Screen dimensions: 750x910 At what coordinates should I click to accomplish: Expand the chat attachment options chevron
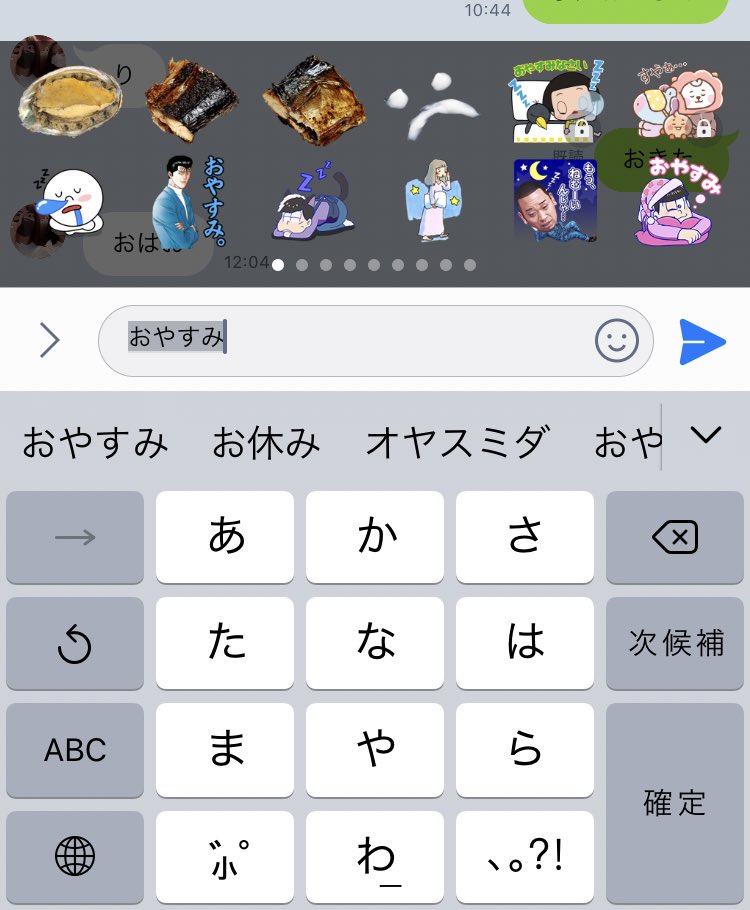[x=49, y=341]
